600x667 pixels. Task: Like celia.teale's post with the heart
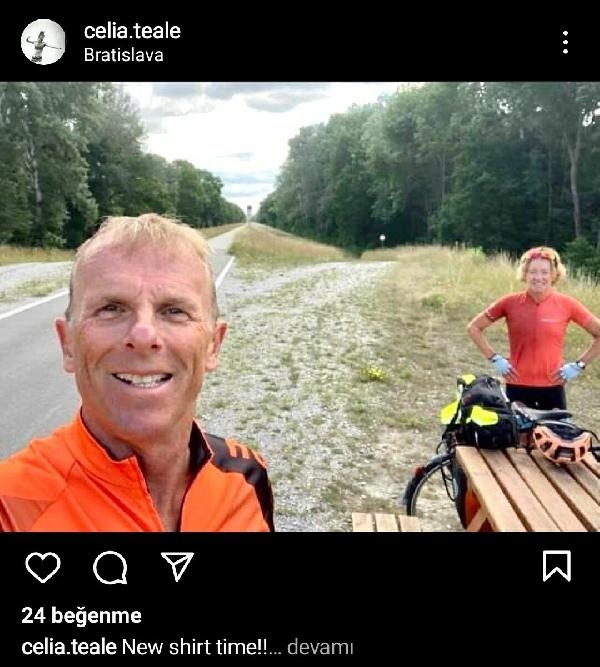(42, 567)
